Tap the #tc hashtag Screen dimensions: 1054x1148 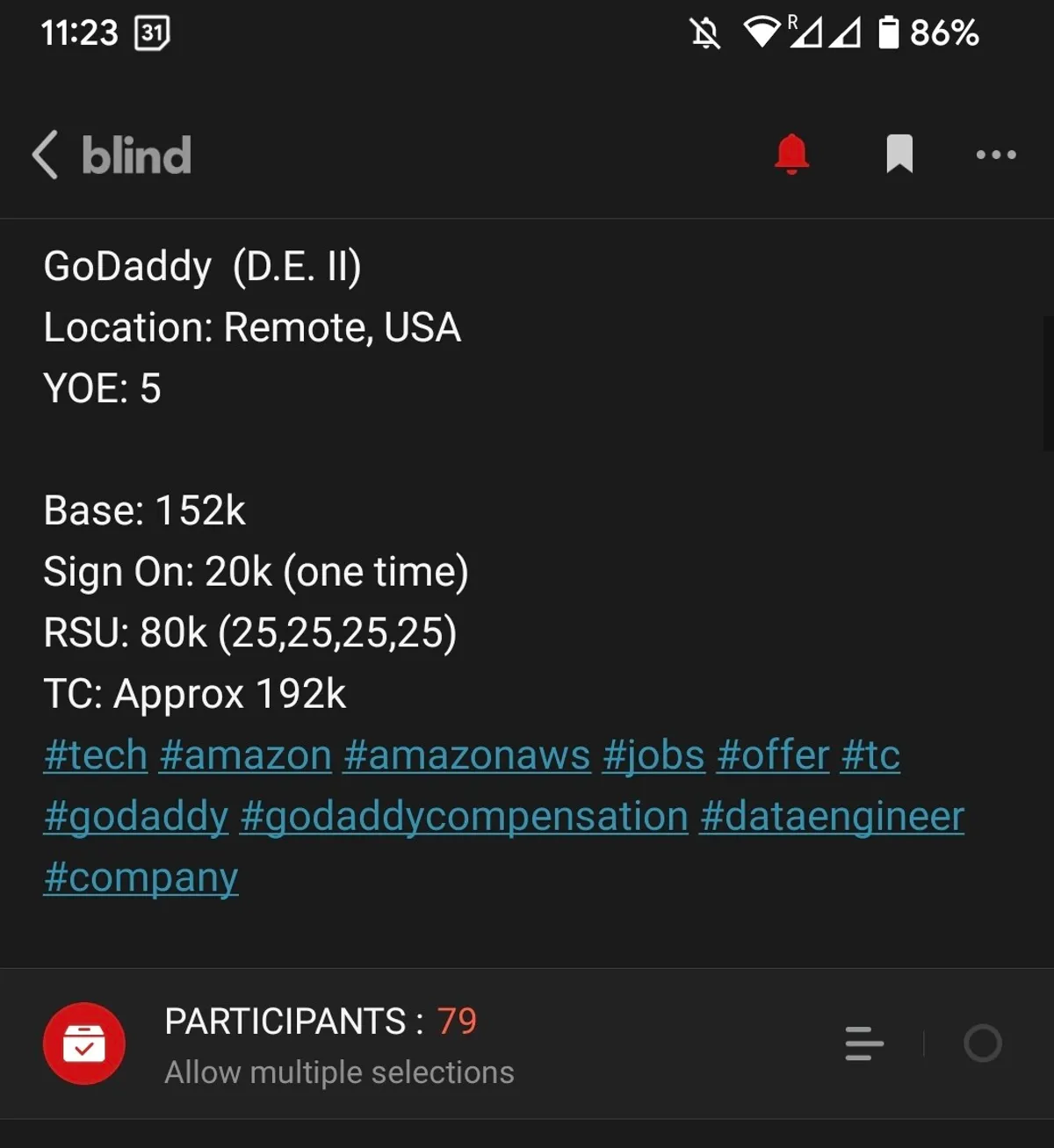870,755
